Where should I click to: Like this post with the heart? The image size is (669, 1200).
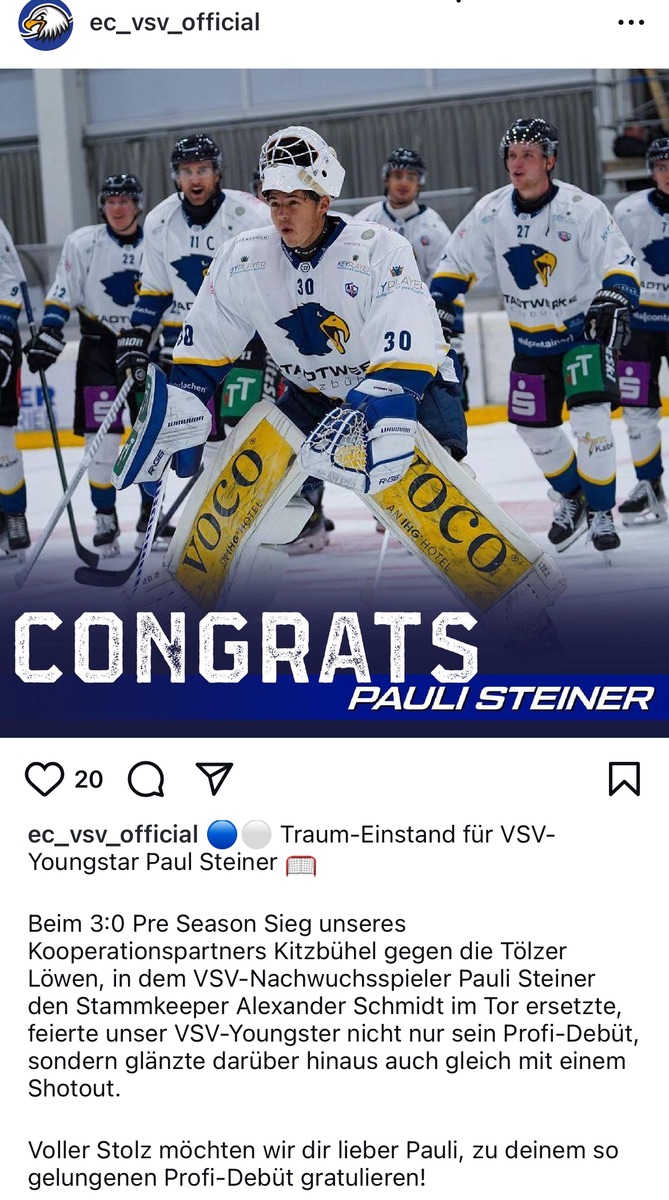44,779
